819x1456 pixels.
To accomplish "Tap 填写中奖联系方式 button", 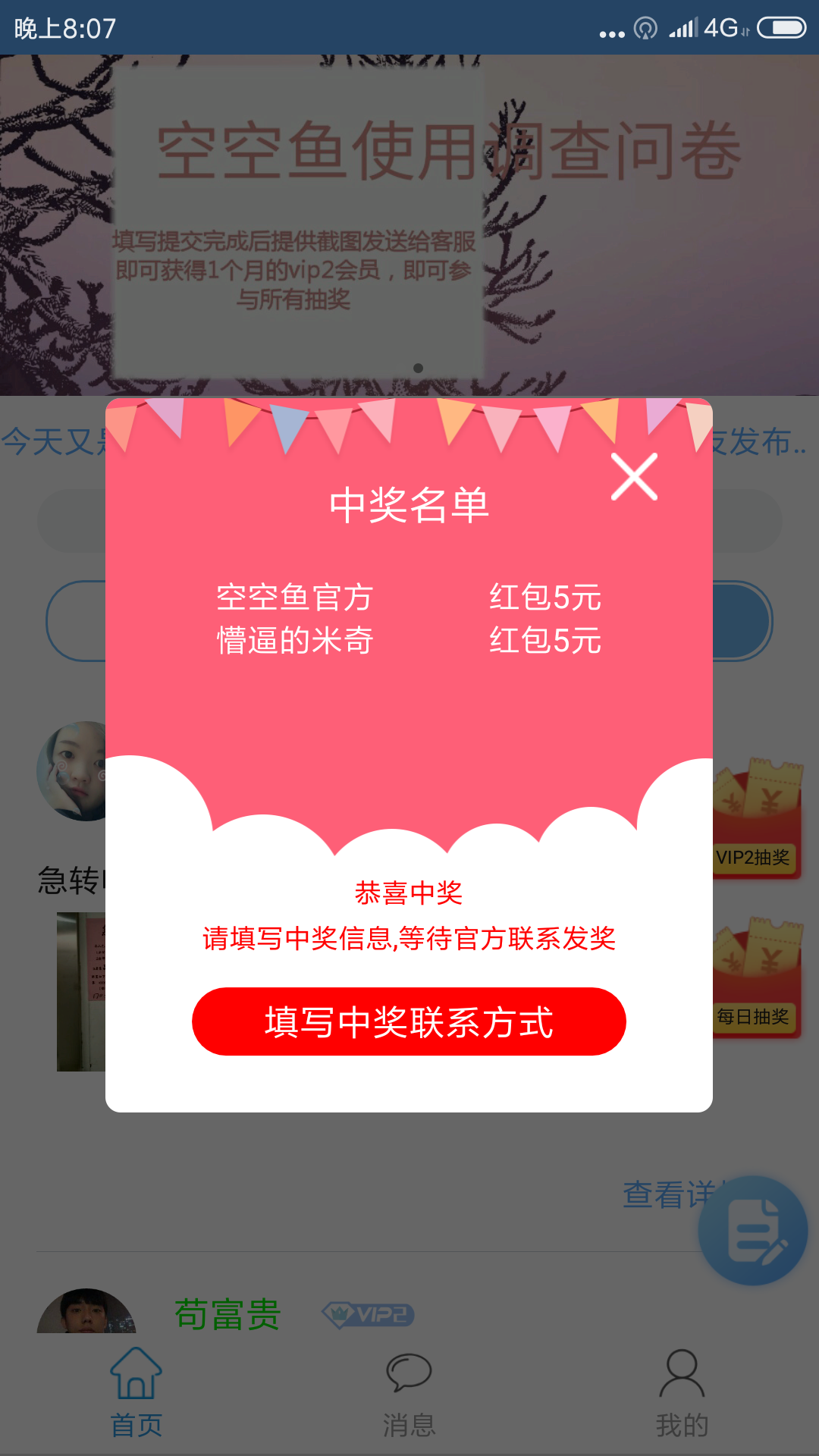I will [x=409, y=1021].
